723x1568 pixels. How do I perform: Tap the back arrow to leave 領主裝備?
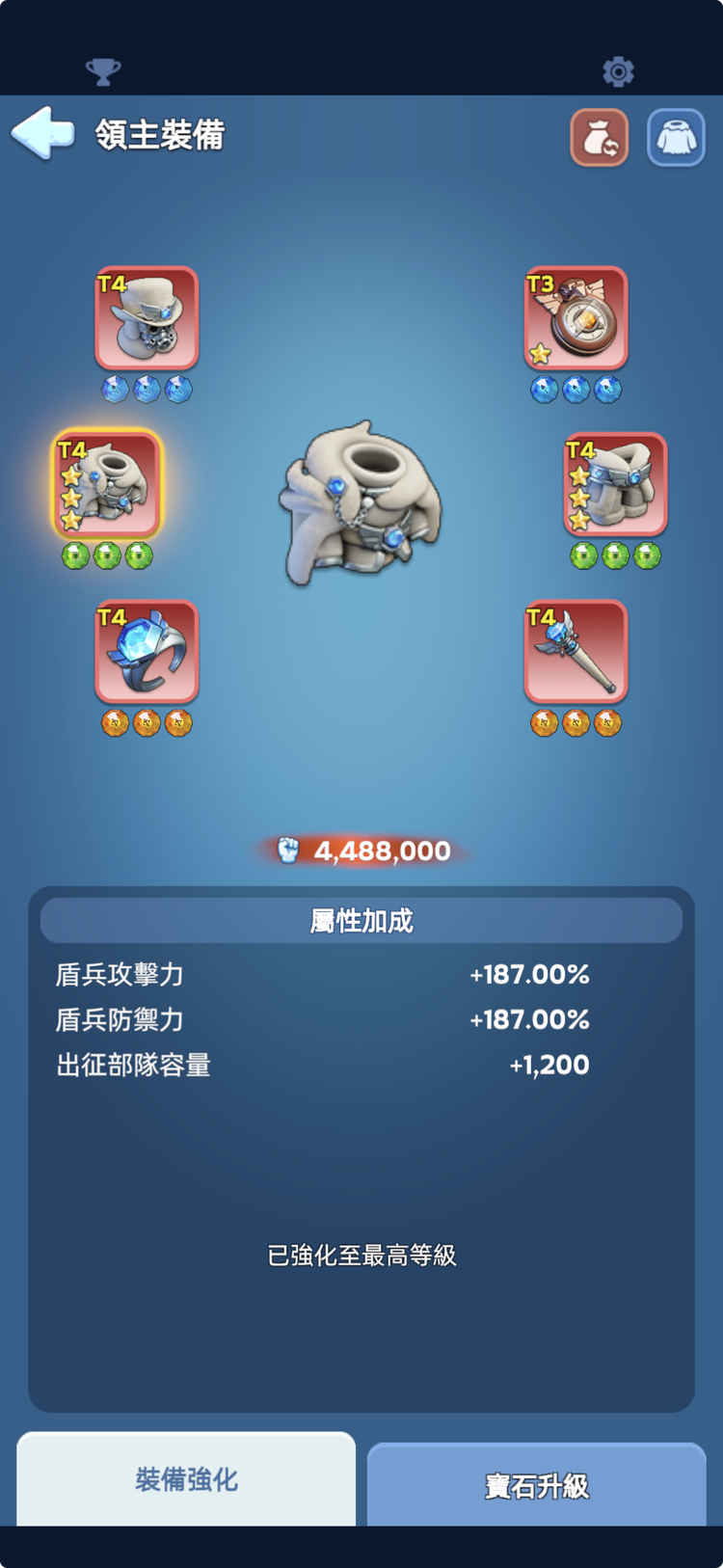click(41, 135)
